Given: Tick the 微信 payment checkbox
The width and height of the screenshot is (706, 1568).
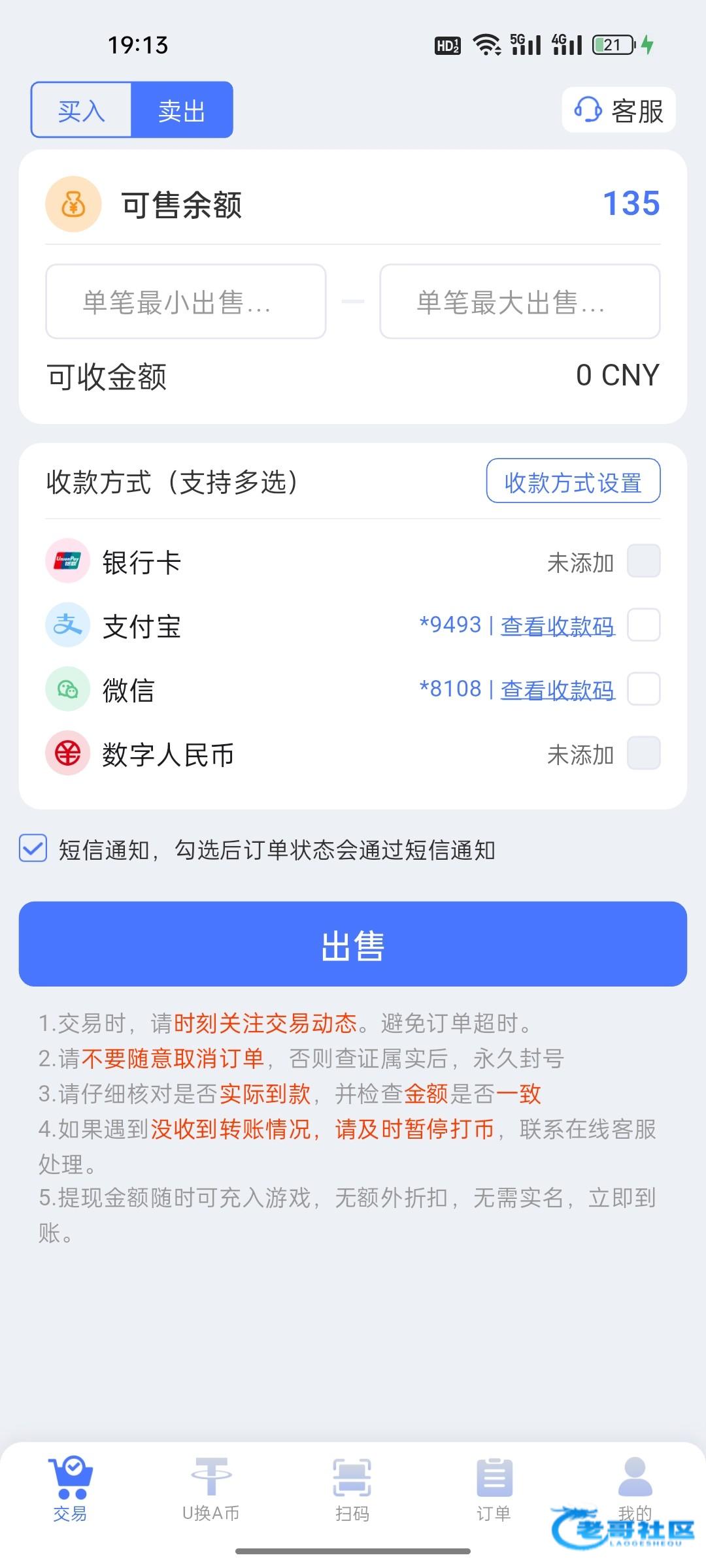Looking at the screenshot, I should (x=643, y=689).
